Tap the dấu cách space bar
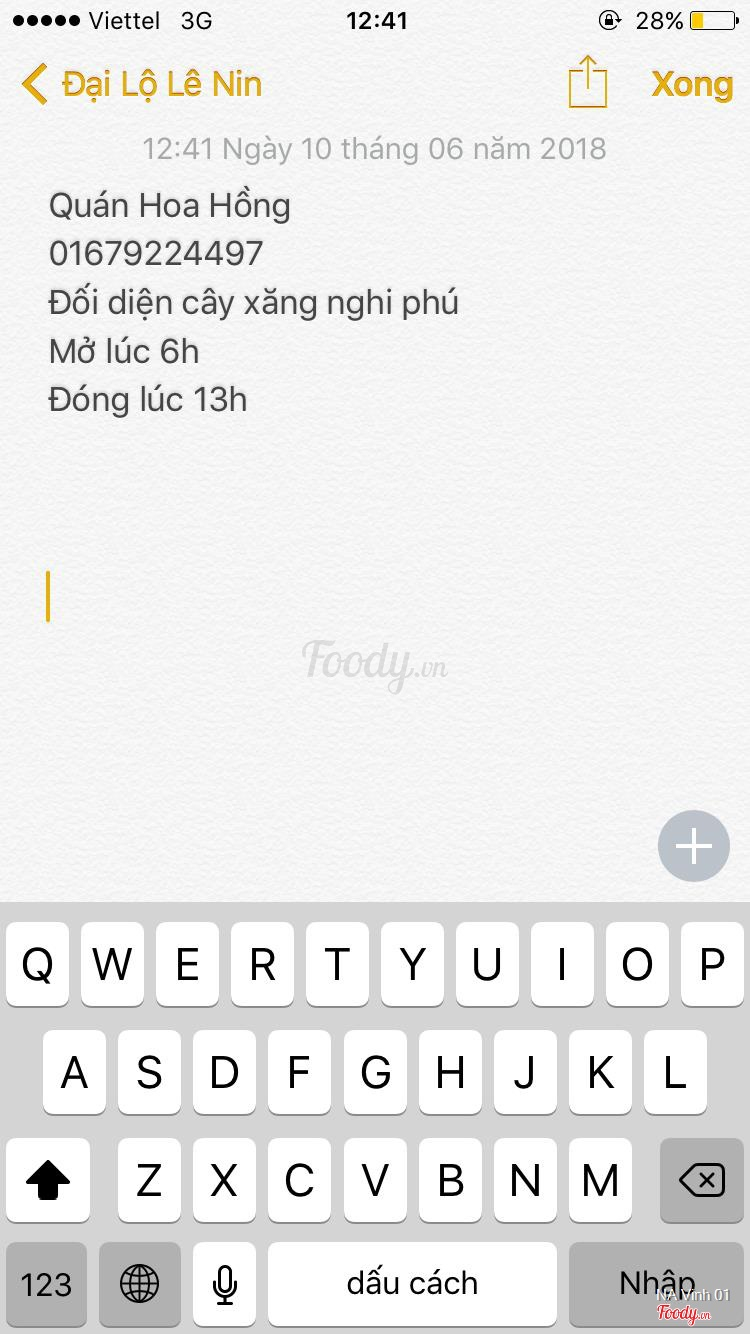Viewport: 750px width, 1334px height. pyautogui.click(x=412, y=1284)
